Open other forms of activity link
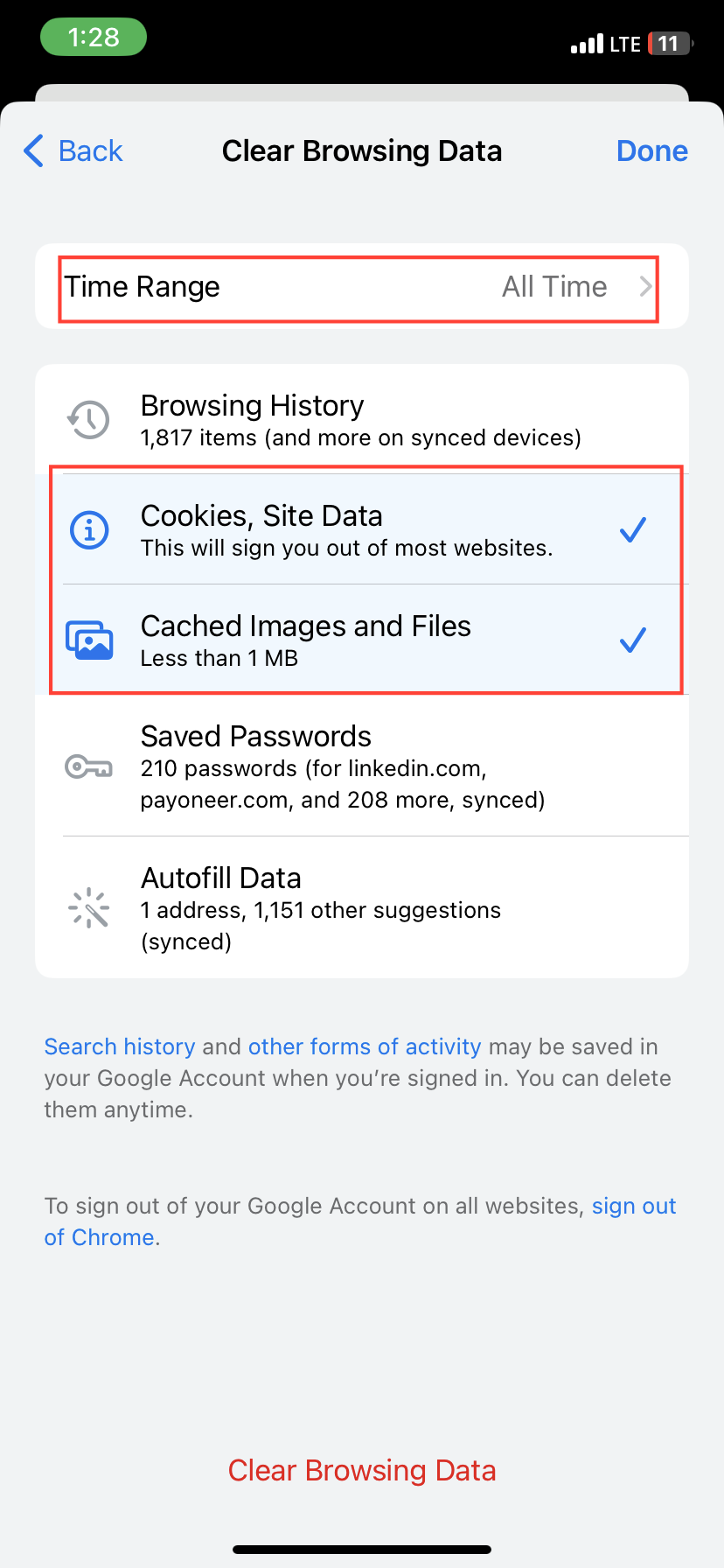 point(365,1046)
